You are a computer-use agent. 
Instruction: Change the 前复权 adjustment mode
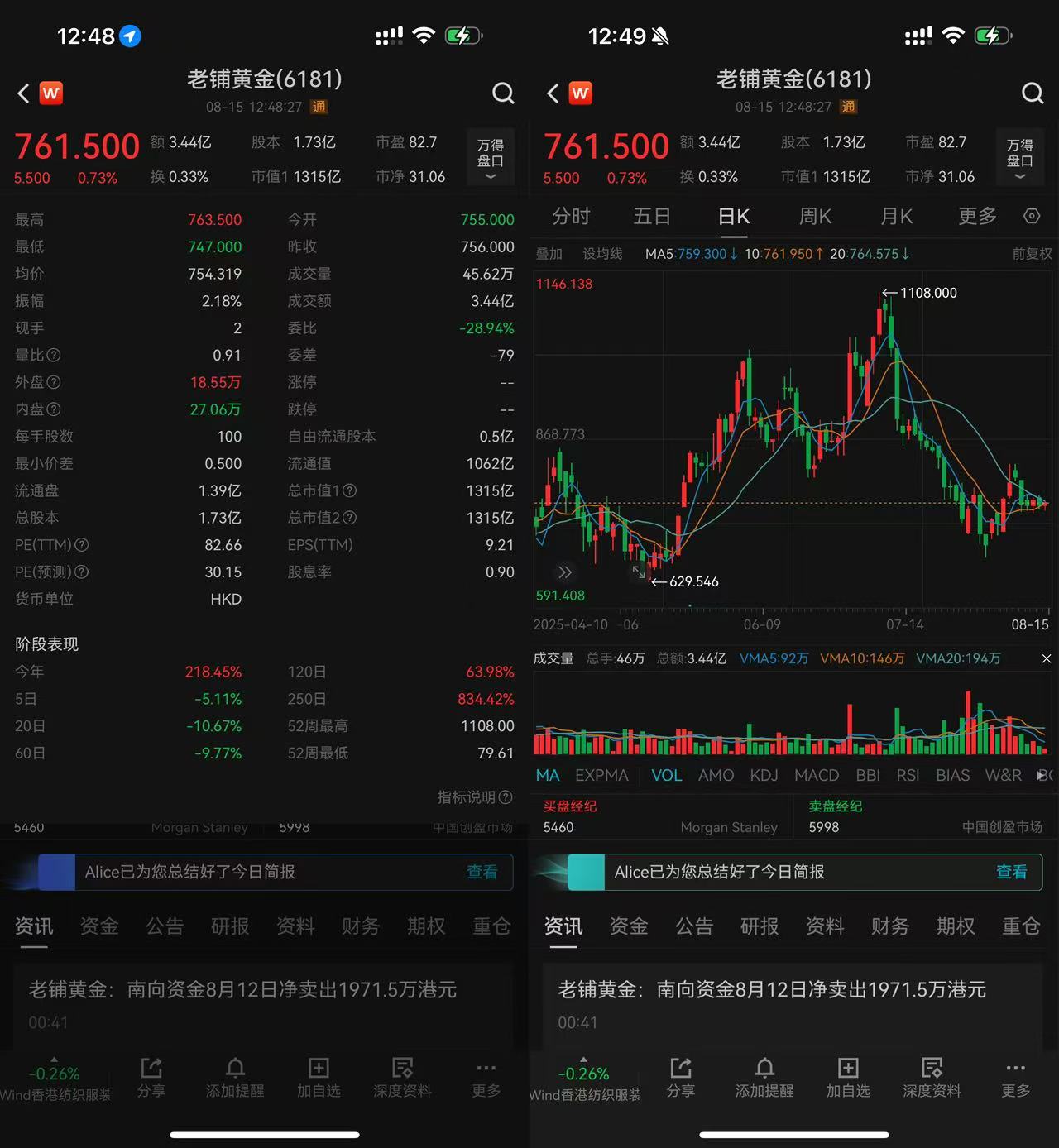(x=1032, y=254)
